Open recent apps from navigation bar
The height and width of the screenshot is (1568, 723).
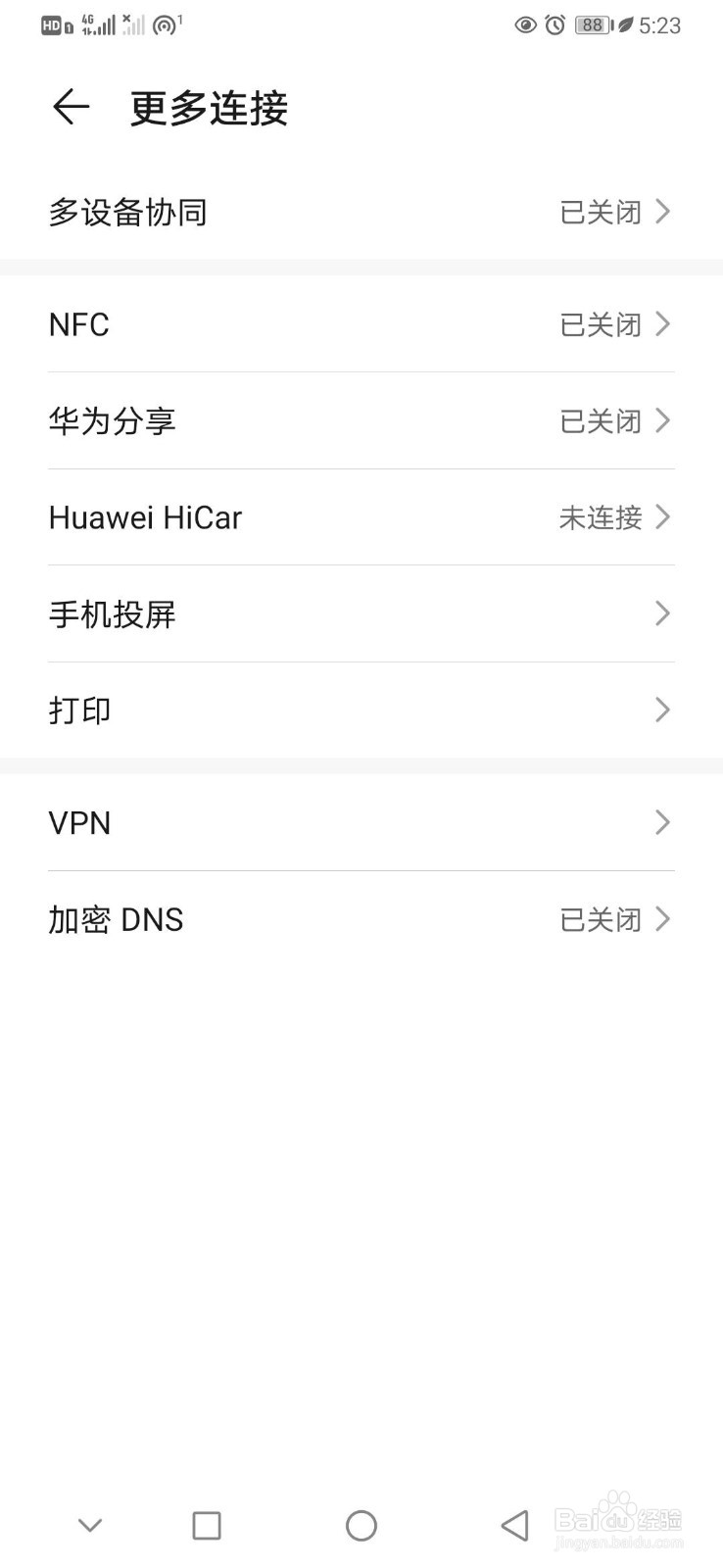pyautogui.click(x=207, y=1525)
